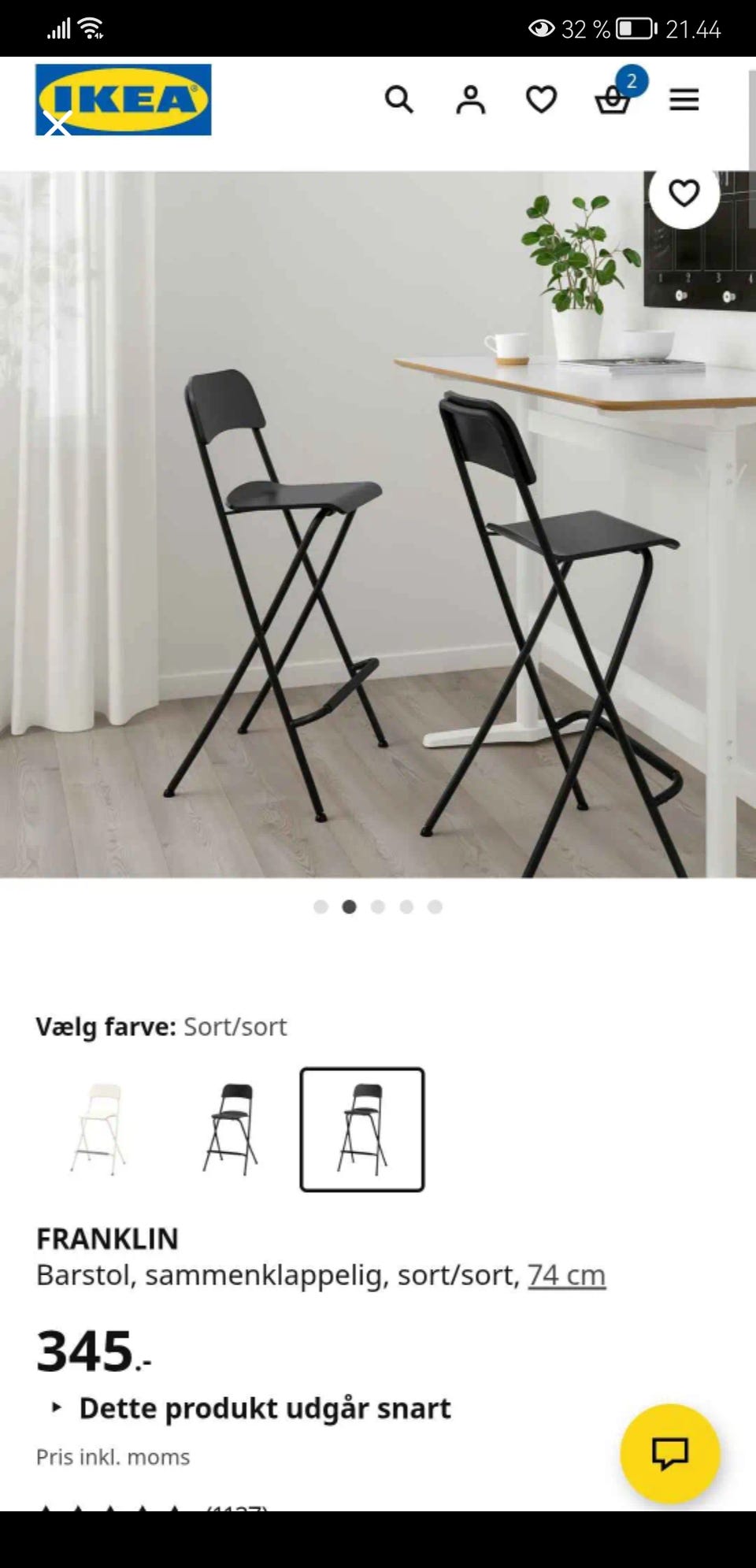Select the second carousel indicator dot
The width and height of the screenshot is (756, 1568).
[x=350, y=907]
